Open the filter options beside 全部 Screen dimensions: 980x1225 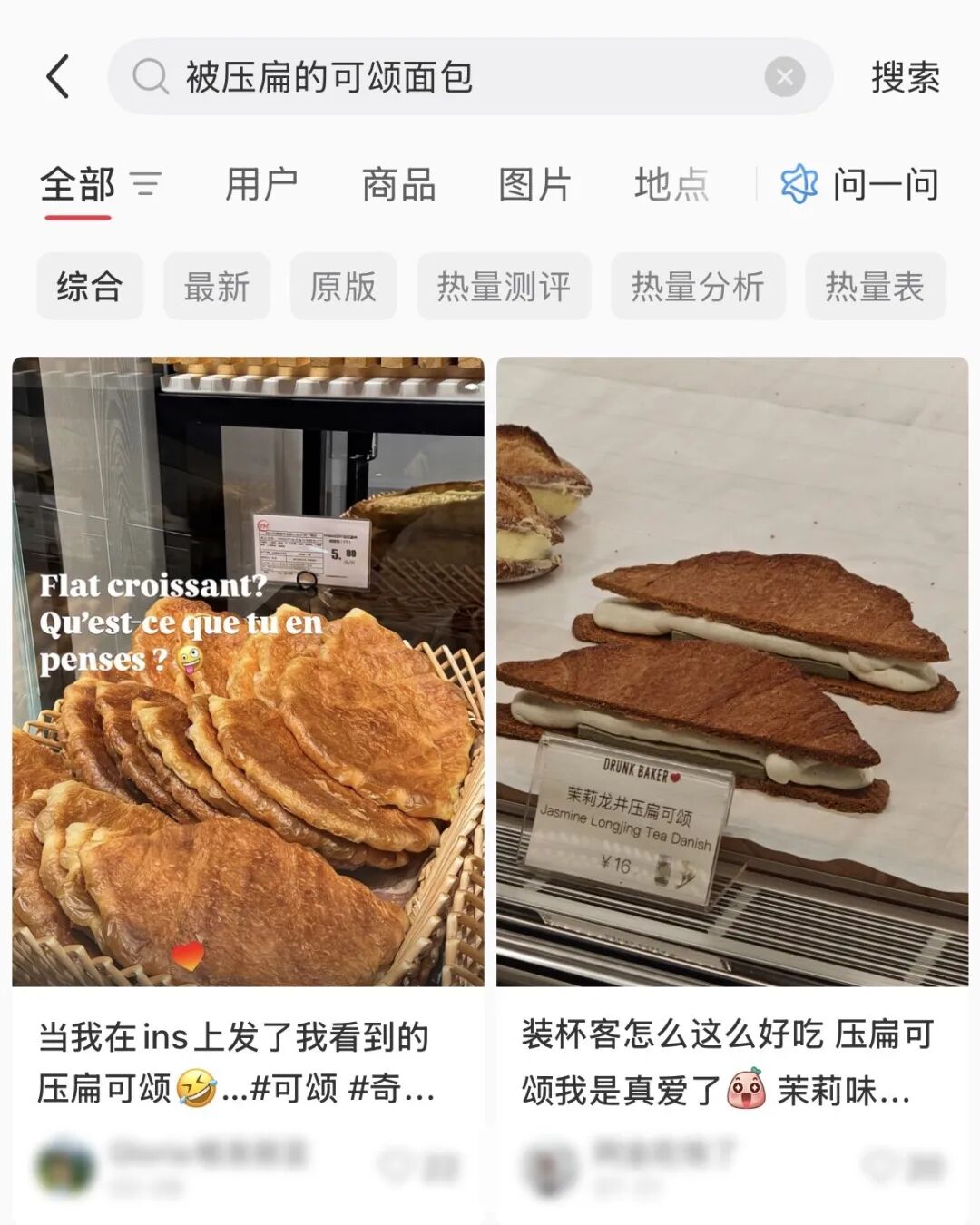pyautogui.click(x=145, y=185)
